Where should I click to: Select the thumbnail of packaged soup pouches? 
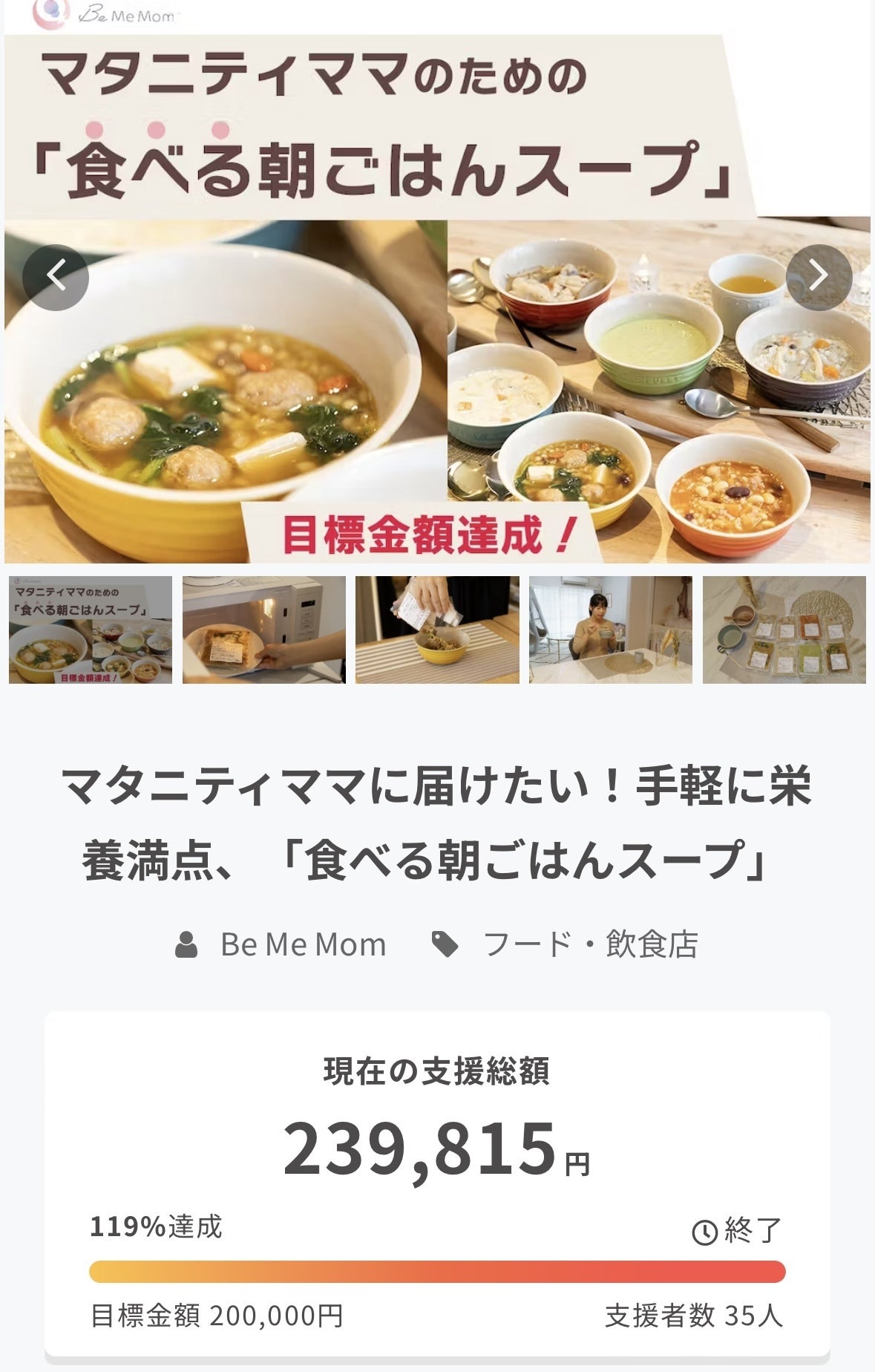coord(784,630)
